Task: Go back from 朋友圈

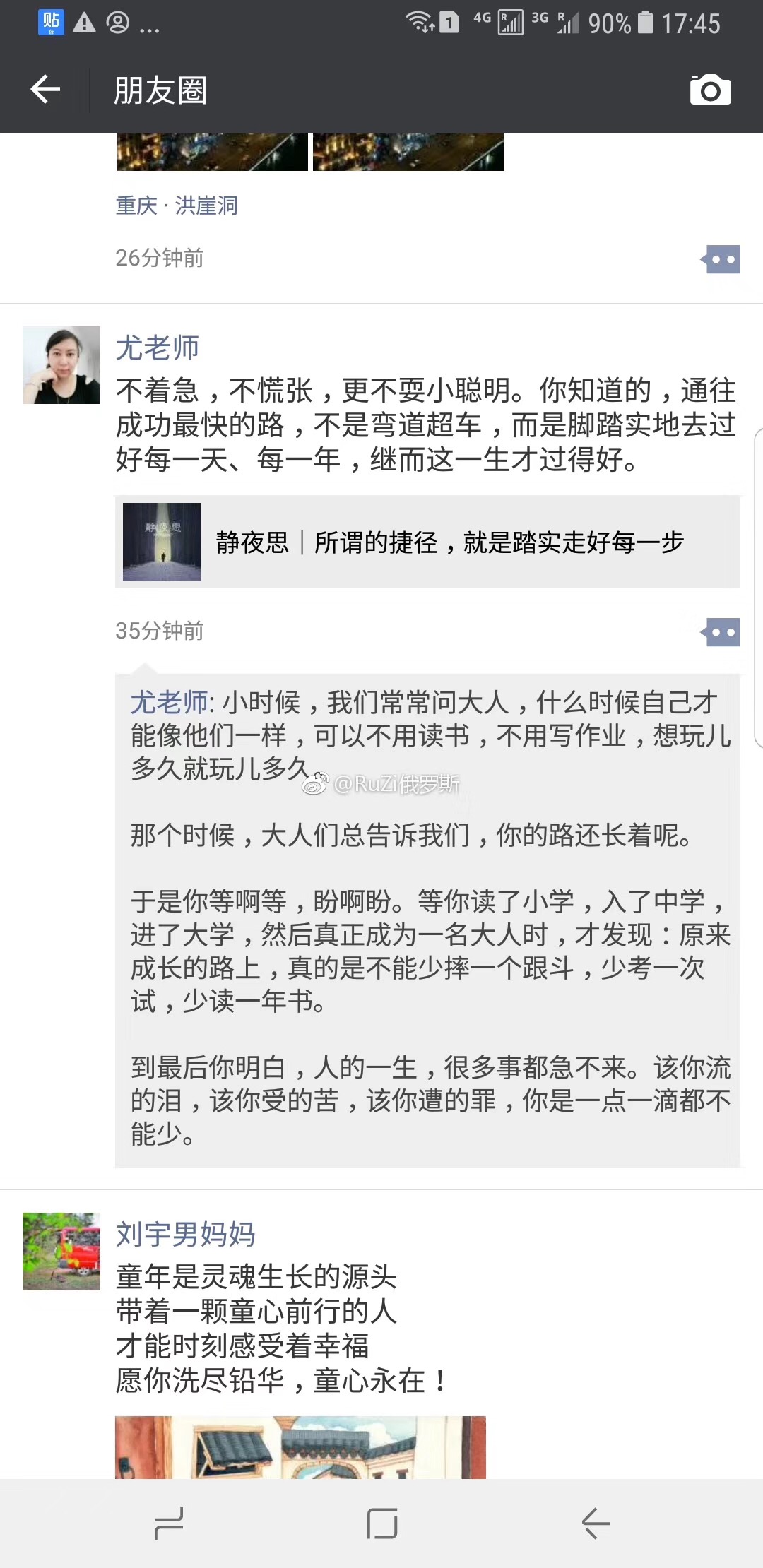Action: [x=46, y=90]
